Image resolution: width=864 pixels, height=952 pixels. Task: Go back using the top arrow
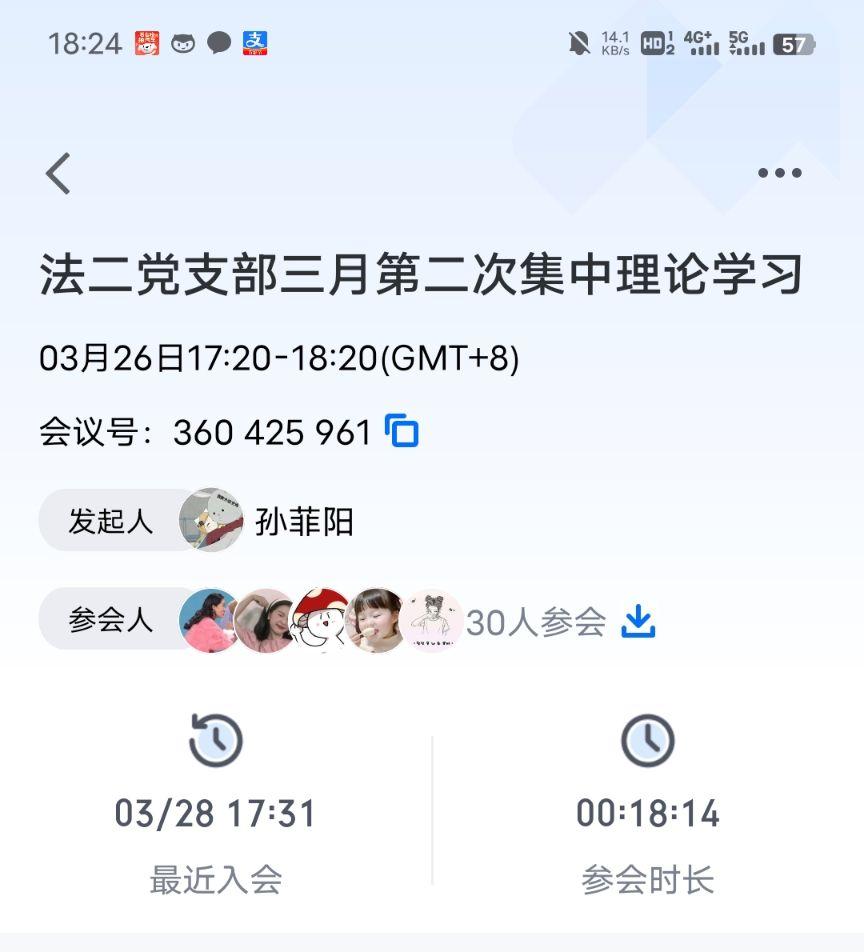(59, 173)
